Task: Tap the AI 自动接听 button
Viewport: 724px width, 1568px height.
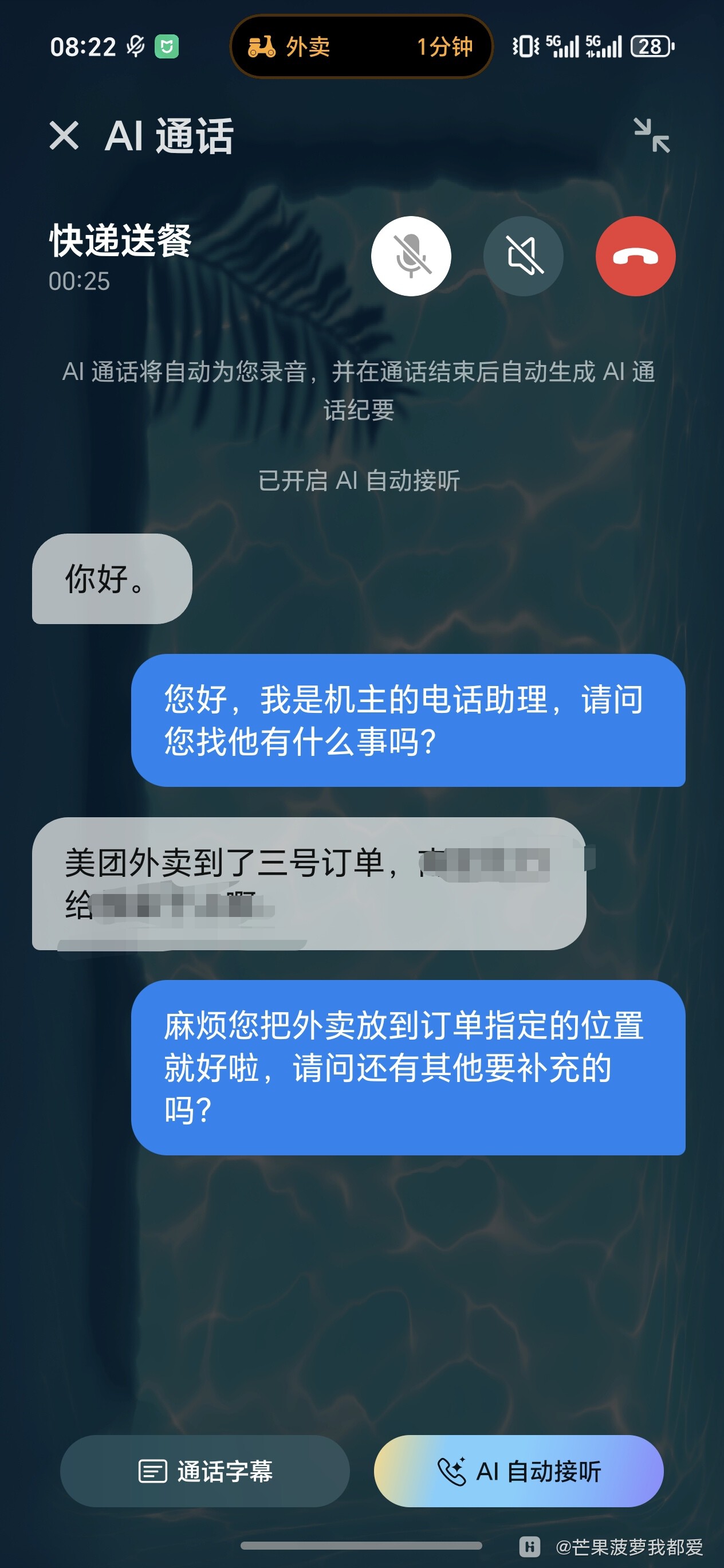Action: point(518,1471)
